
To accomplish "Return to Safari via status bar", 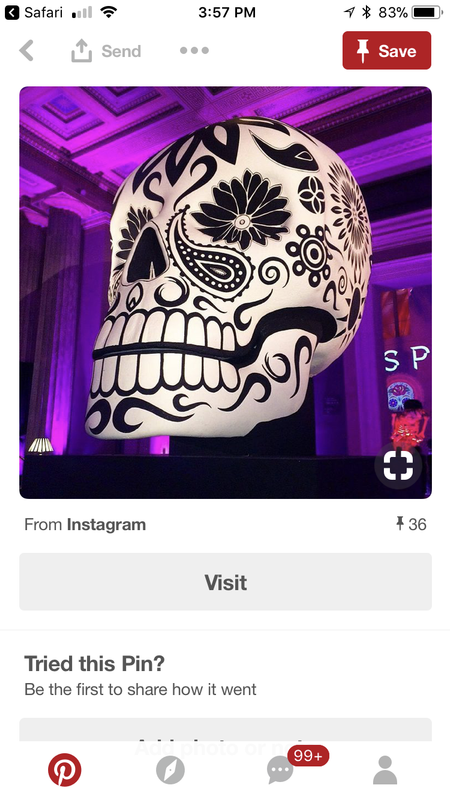I will 35,12.
